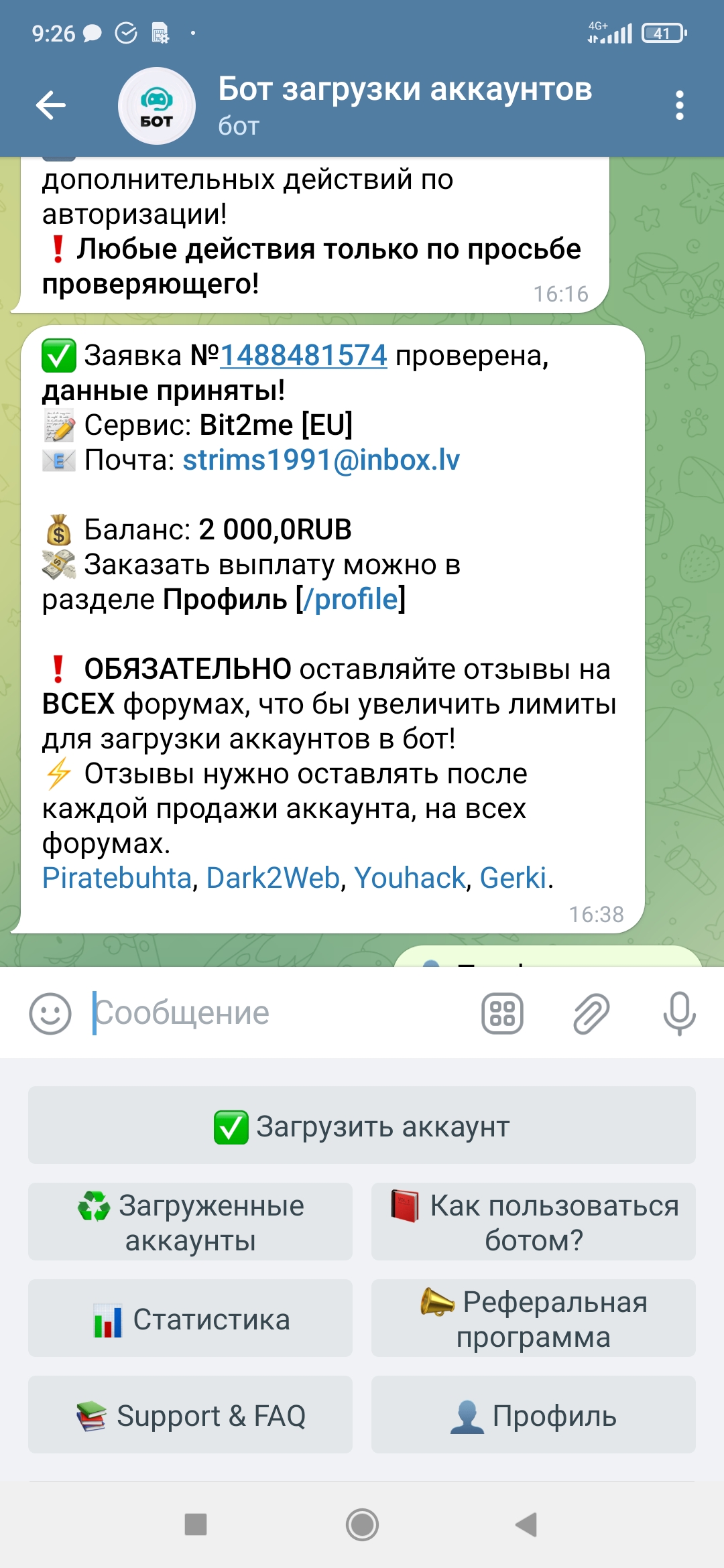Choose Как пользоваться ботом?
Viewport: 724px width, 1568px height.
(534, 1222)
